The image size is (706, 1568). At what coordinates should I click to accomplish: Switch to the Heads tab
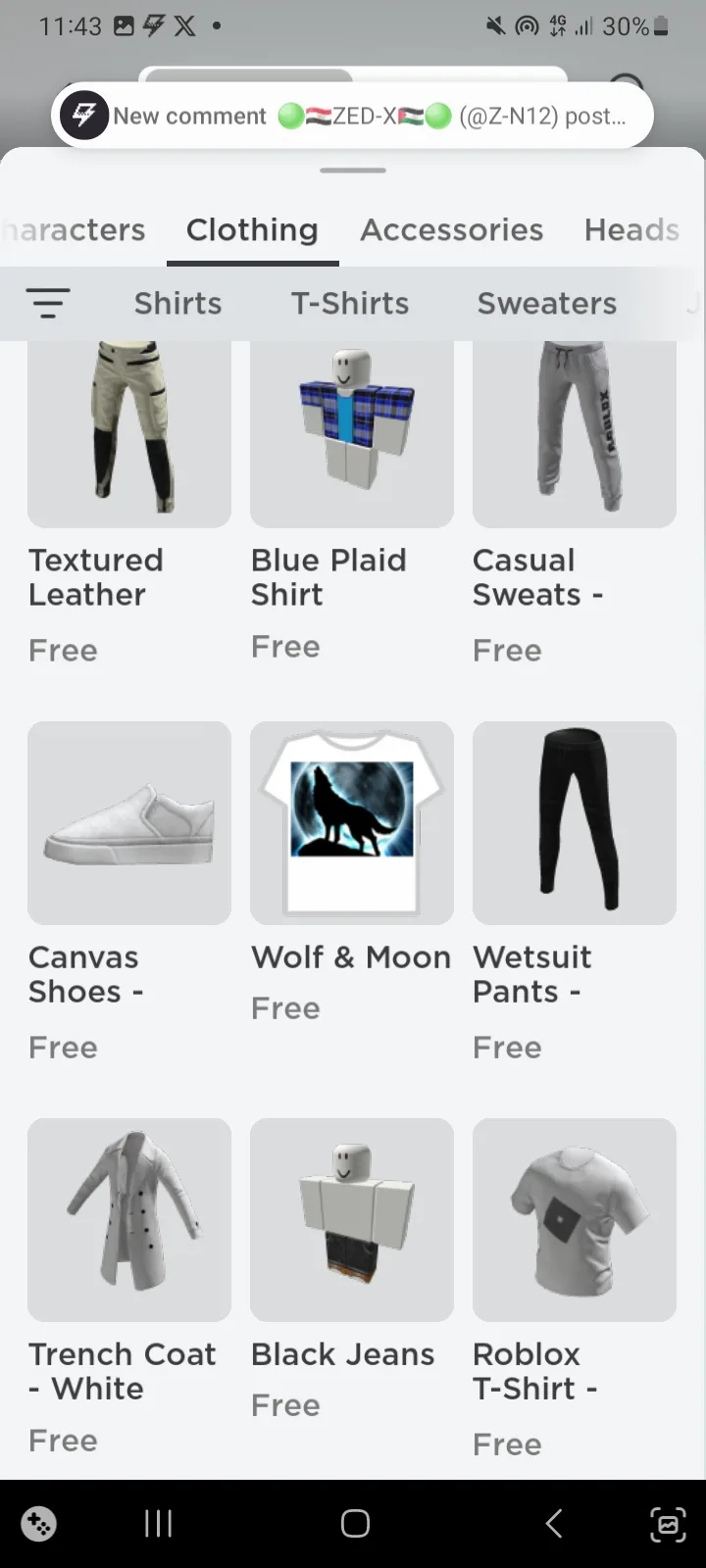click(631, 230)
